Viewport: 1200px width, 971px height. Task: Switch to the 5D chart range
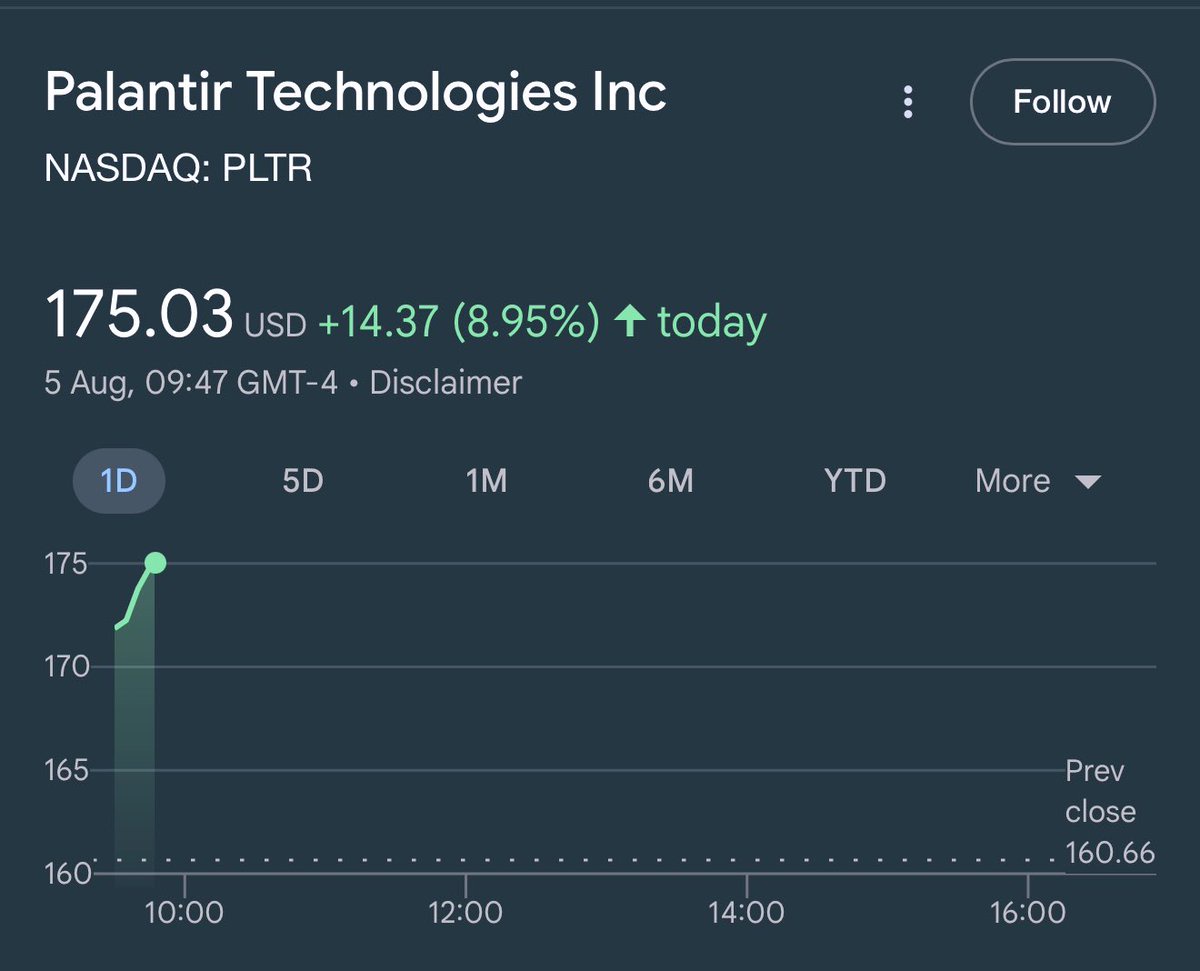point(302,481)
